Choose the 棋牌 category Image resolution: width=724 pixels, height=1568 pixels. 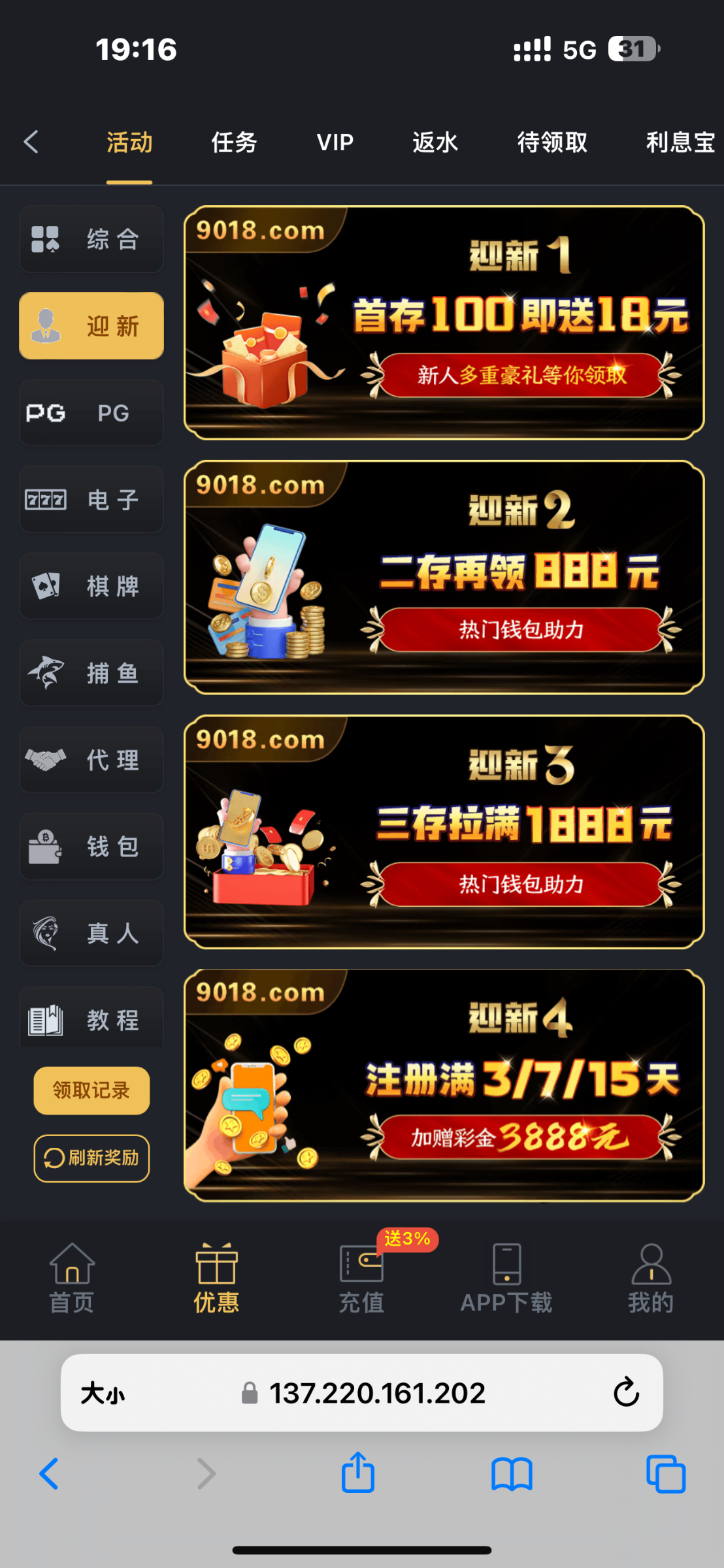(x=91, y=586)
